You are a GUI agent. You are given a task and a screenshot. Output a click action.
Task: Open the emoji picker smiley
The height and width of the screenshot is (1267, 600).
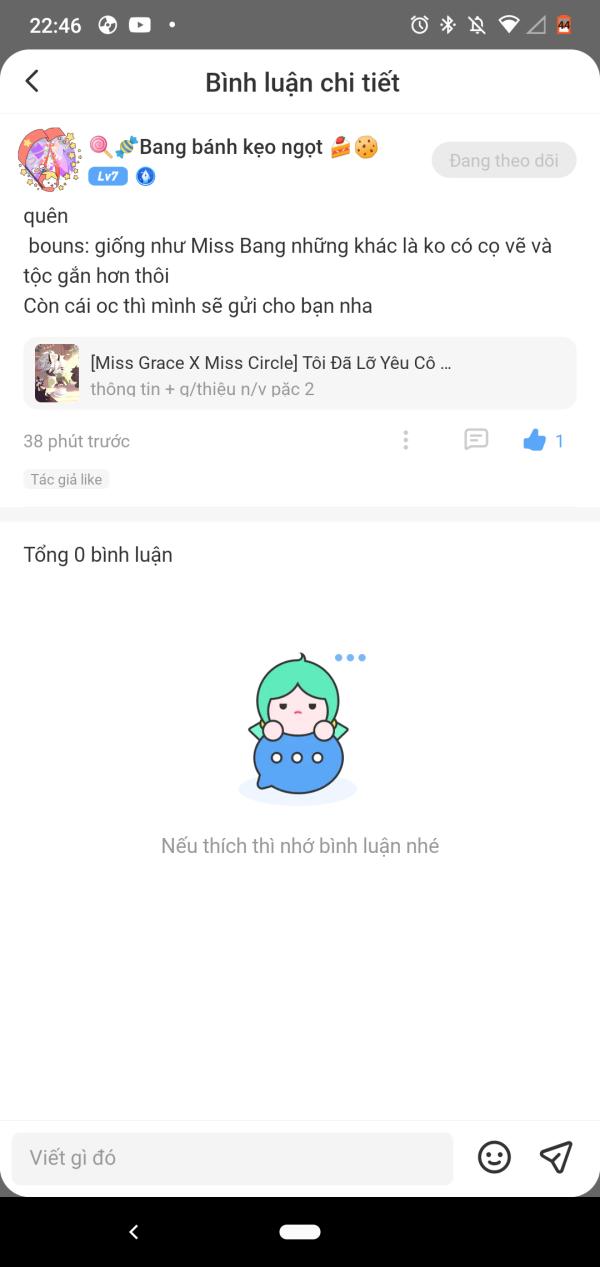click(x=494, y=1157)
